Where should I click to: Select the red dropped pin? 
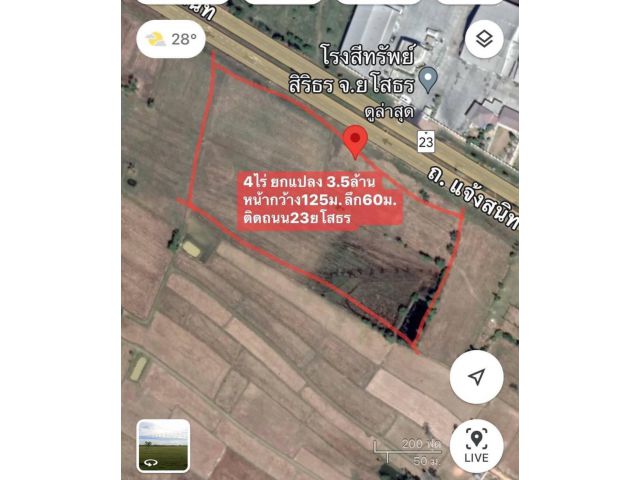355,141
